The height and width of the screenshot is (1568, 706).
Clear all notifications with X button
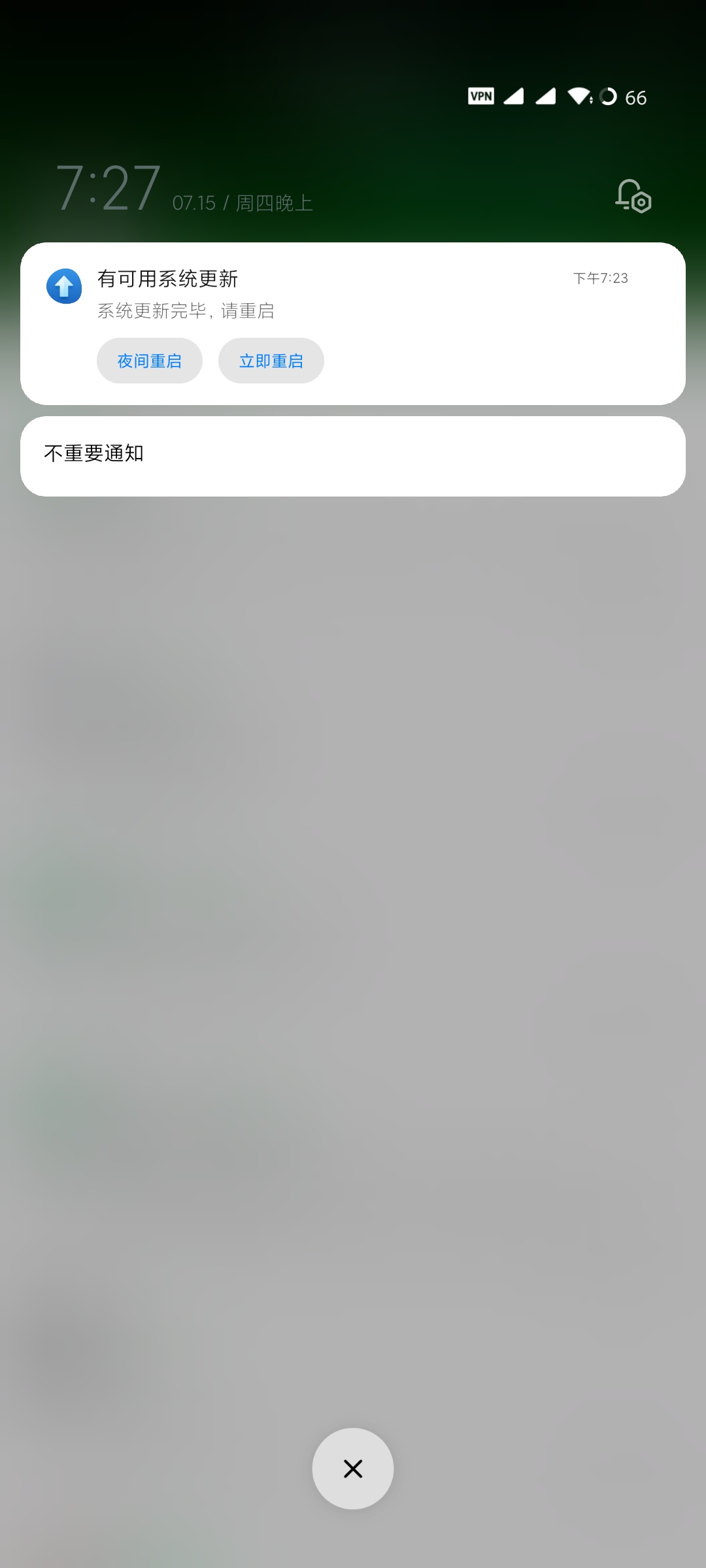(353, 1468)
